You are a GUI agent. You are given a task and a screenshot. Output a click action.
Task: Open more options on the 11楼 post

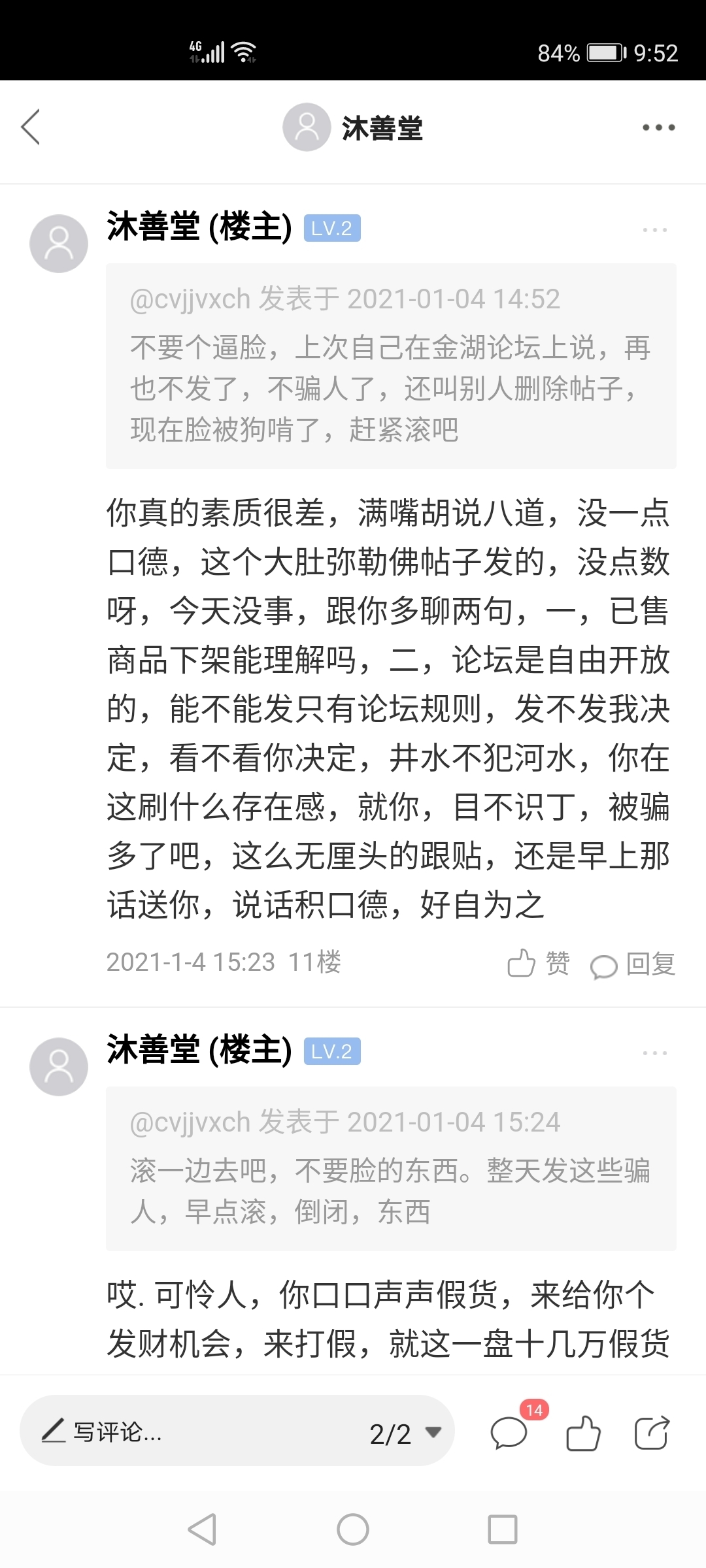click(654, 230)
